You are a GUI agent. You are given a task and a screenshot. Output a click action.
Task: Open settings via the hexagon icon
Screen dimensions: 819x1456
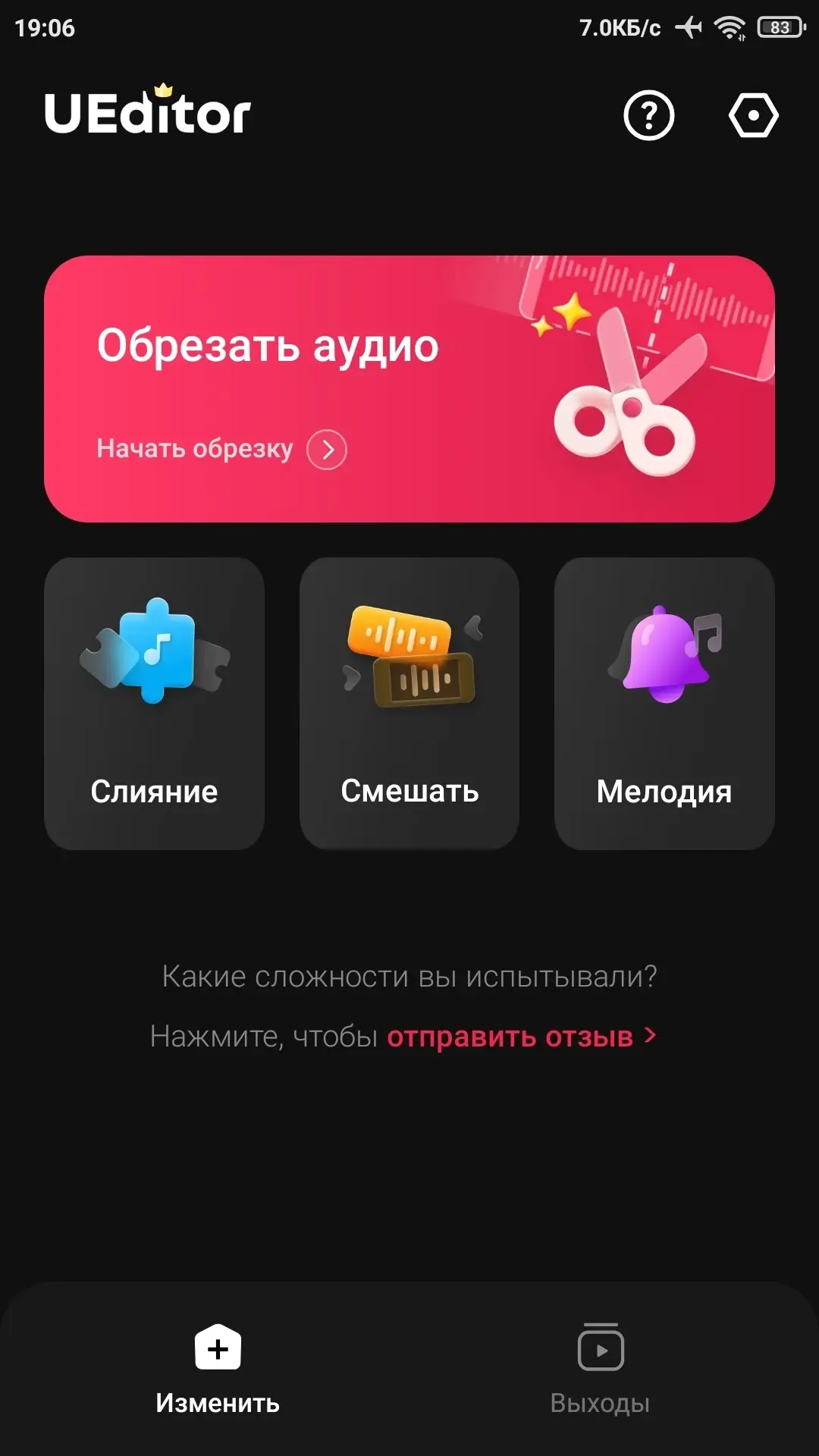point(753,115)
